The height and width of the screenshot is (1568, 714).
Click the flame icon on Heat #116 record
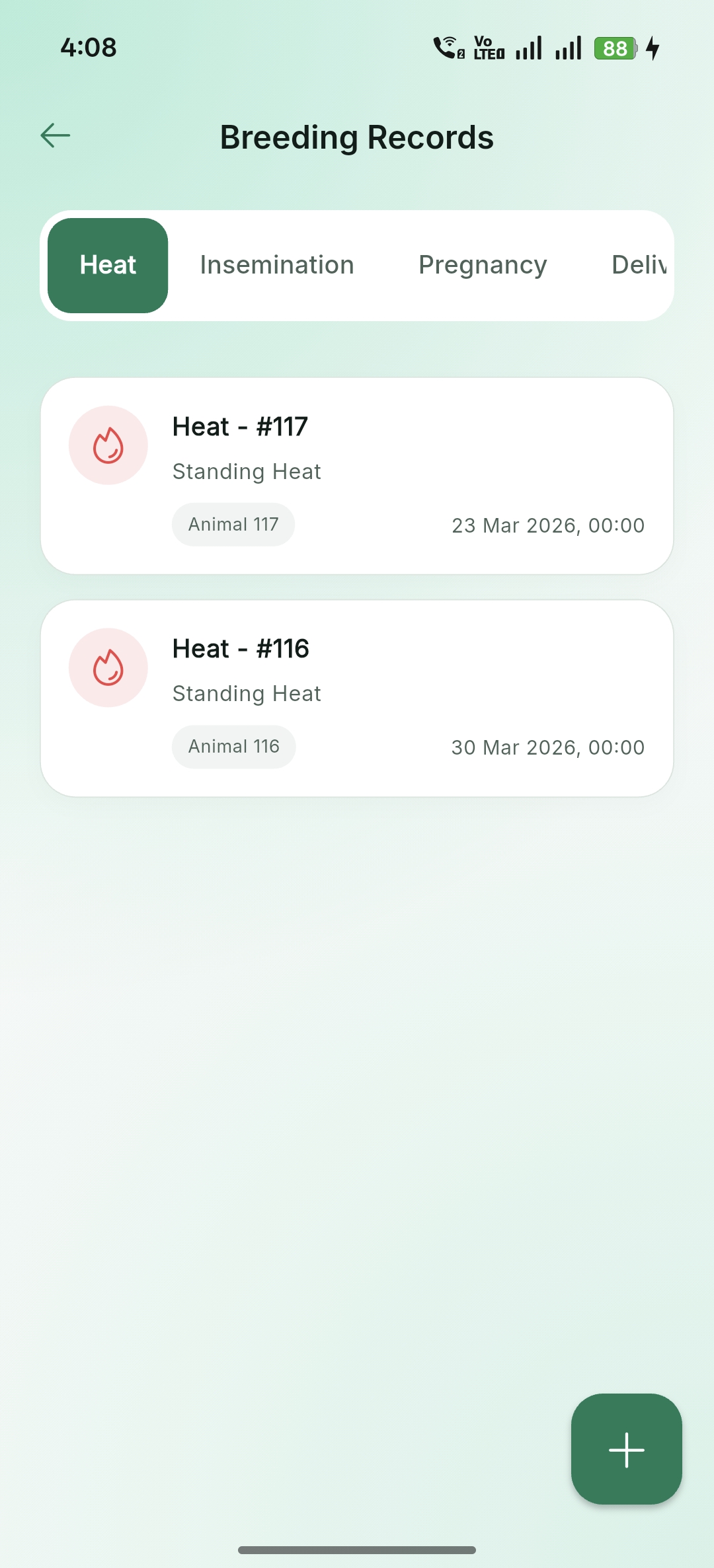coord(108,667)
